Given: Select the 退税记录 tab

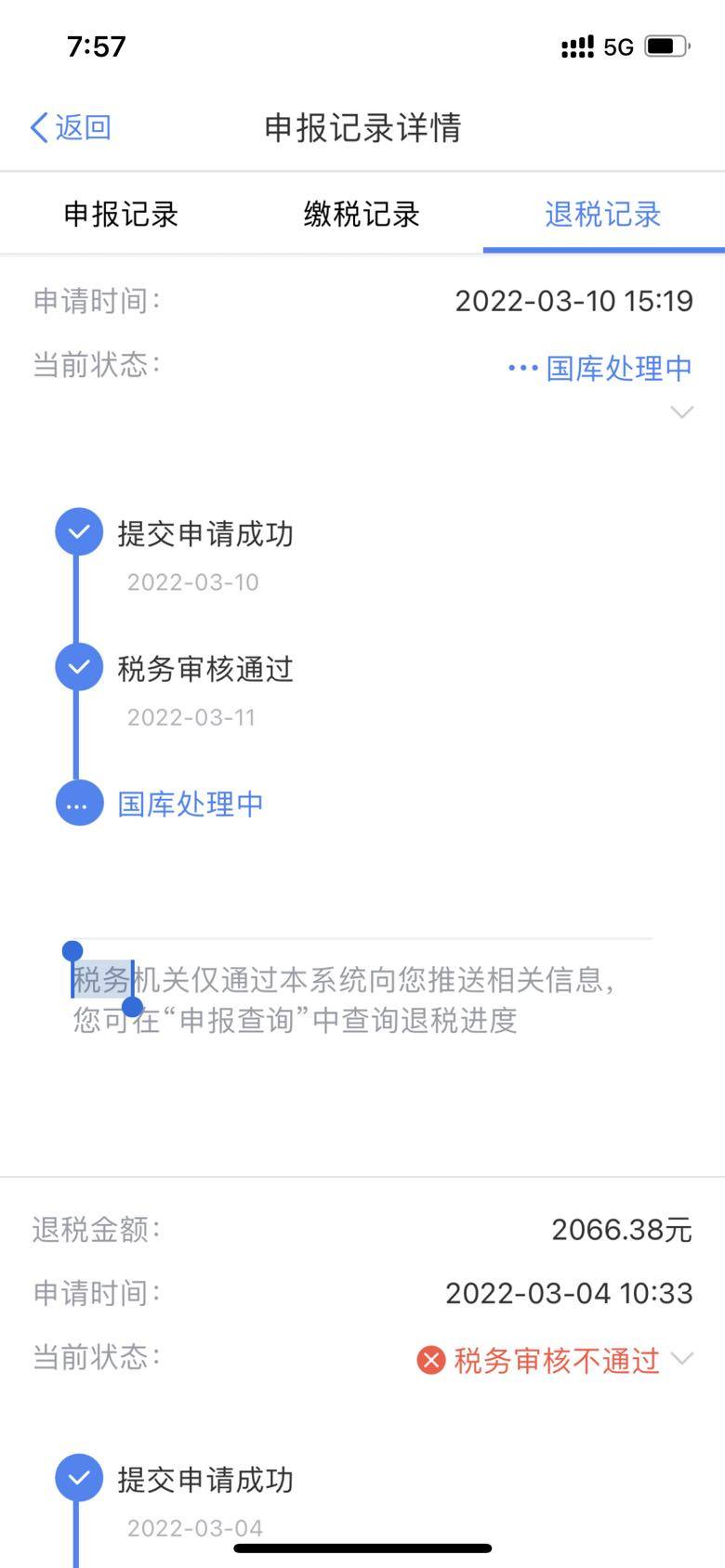Looking at the screenshot, I should 602,215.
